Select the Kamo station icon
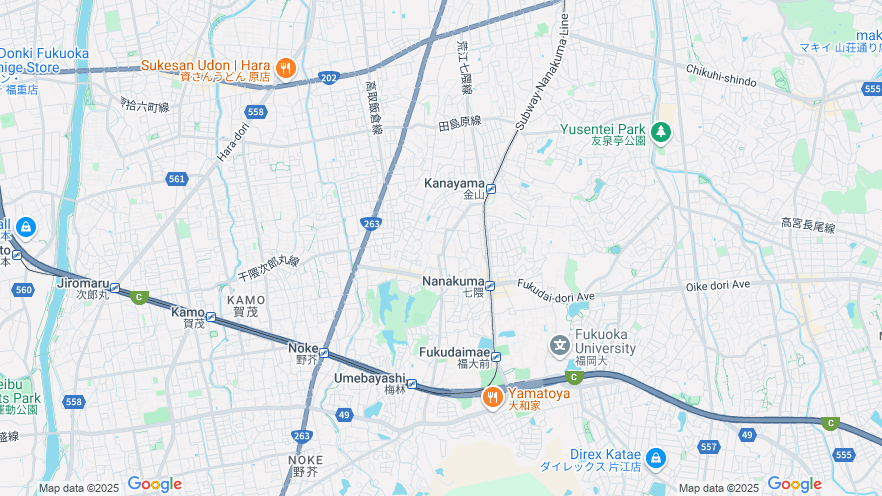 click(x=211, y=316)
